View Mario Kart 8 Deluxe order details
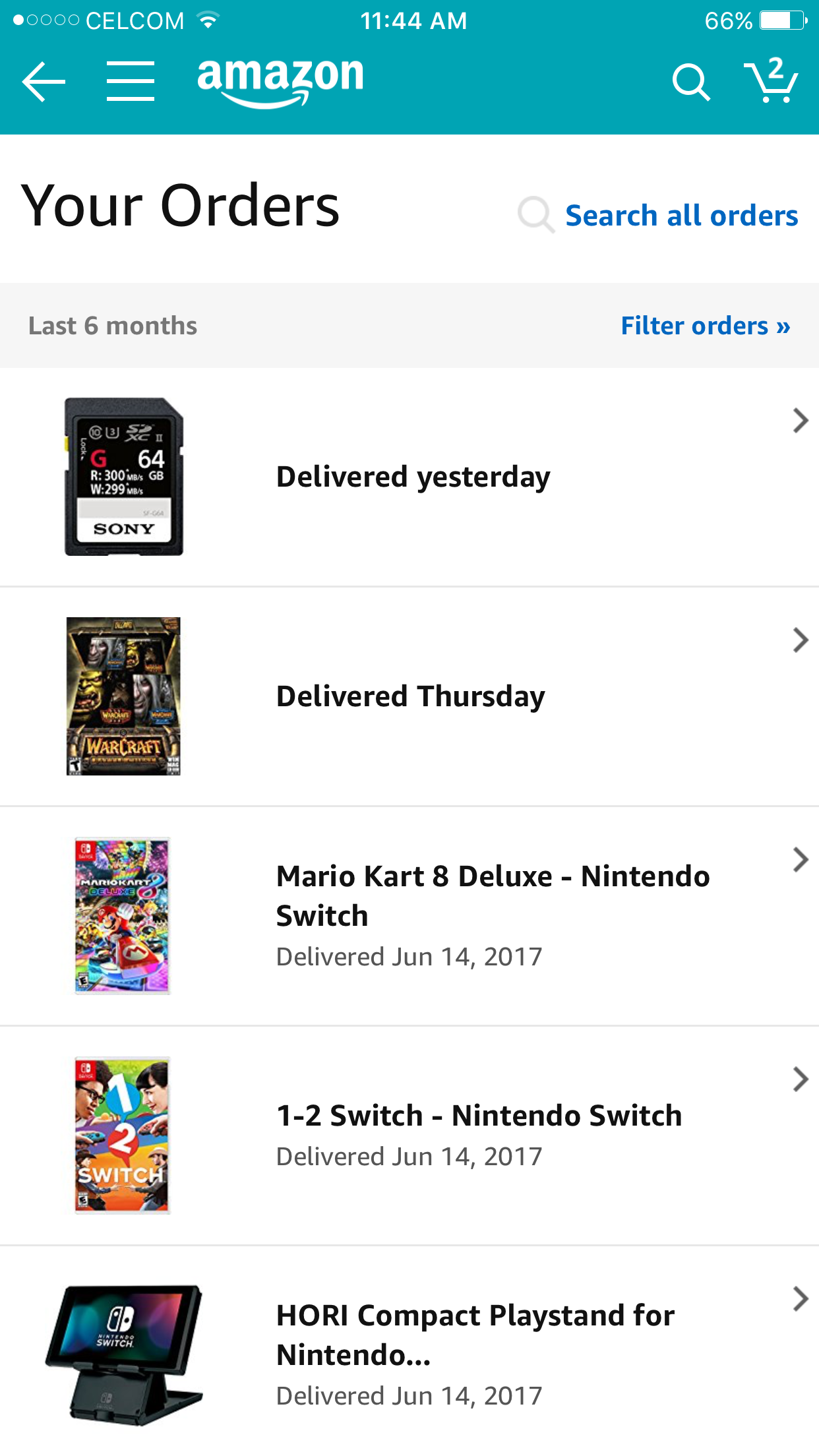819x1456 pixels. click(x=491, y=895)
